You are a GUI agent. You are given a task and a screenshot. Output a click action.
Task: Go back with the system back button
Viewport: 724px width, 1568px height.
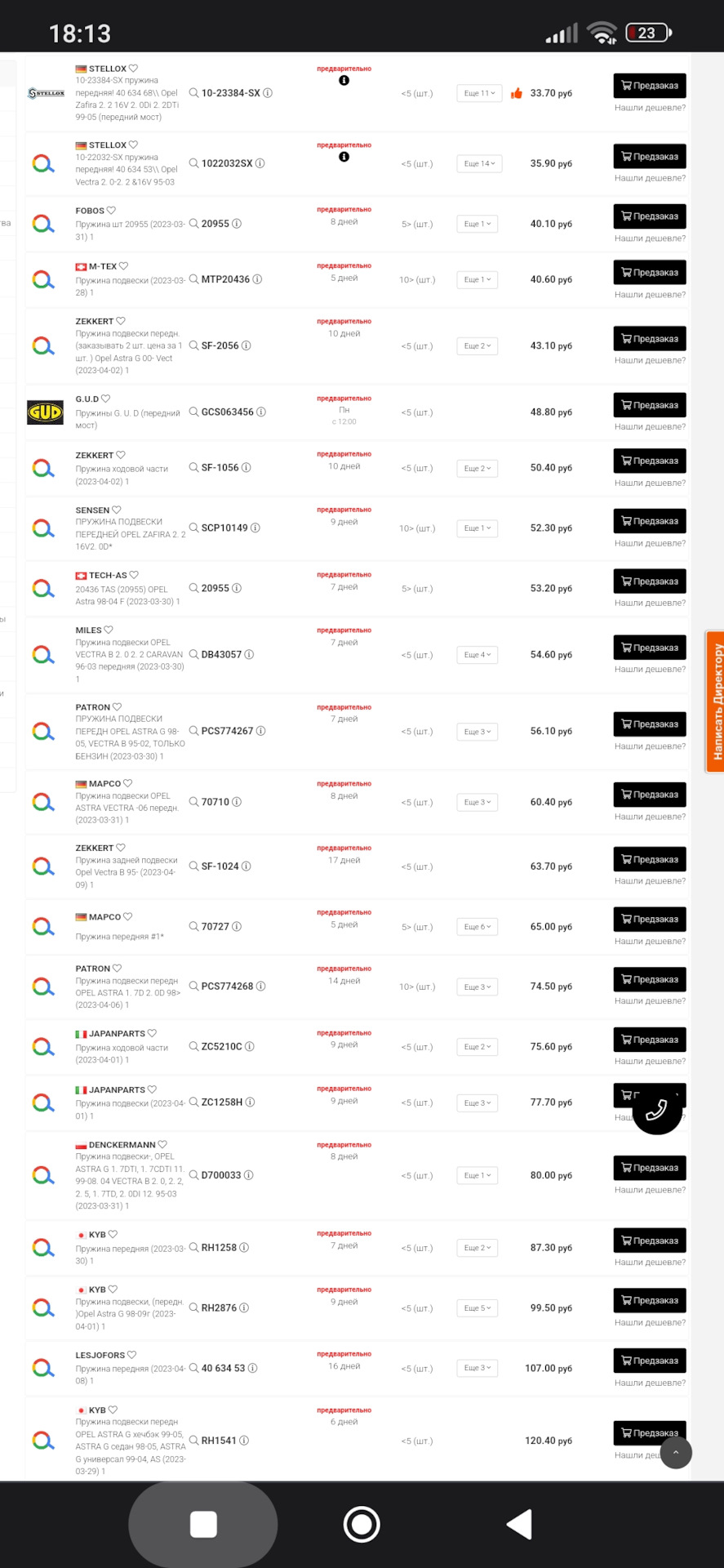[x=520, y=1524]
